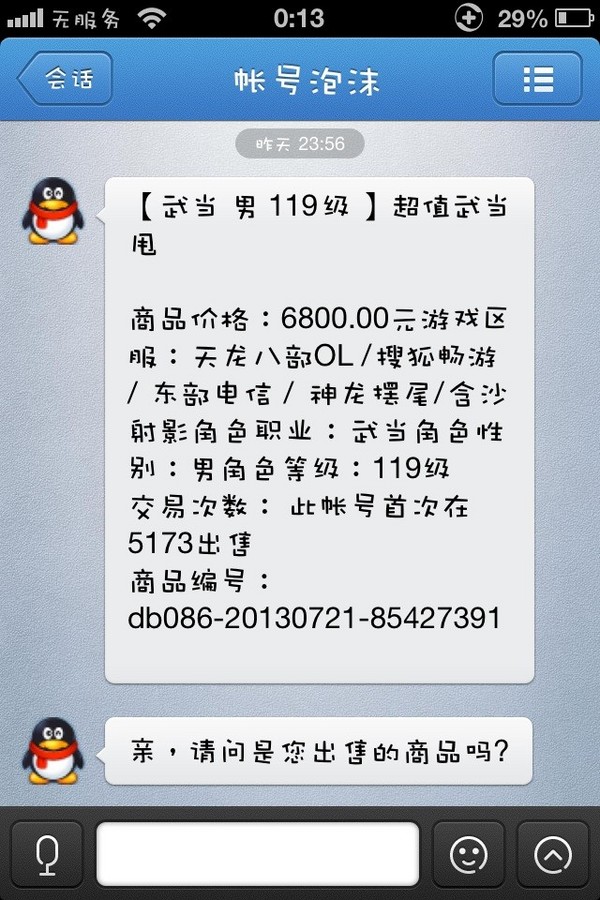Tap the voice input microphone button
The image size is (600, 900).
[x=45, y=853]
